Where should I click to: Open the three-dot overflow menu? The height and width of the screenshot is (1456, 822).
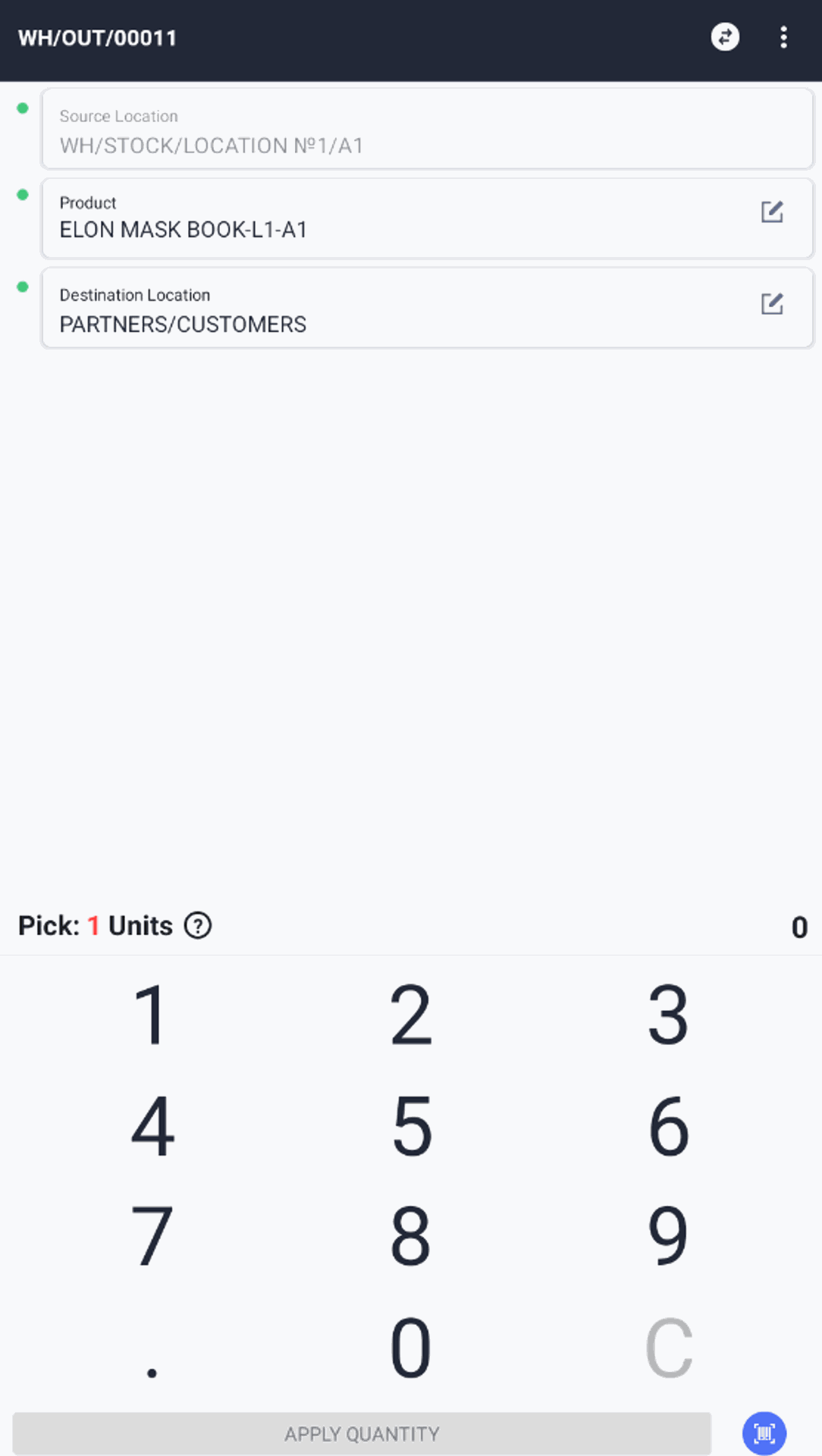(783, 37)
